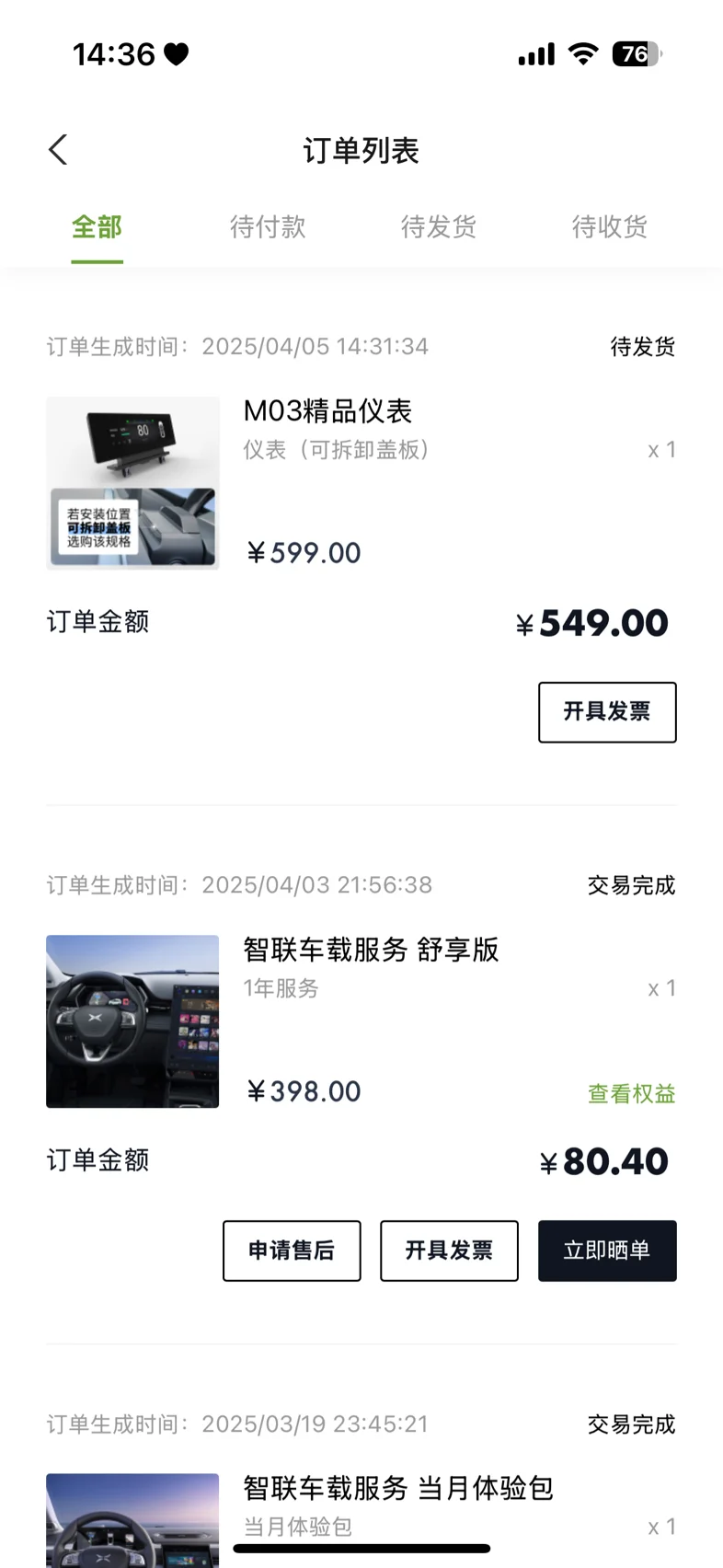Open the M03精品仪表 order
723x1568 pixels.
click(327, 411)
